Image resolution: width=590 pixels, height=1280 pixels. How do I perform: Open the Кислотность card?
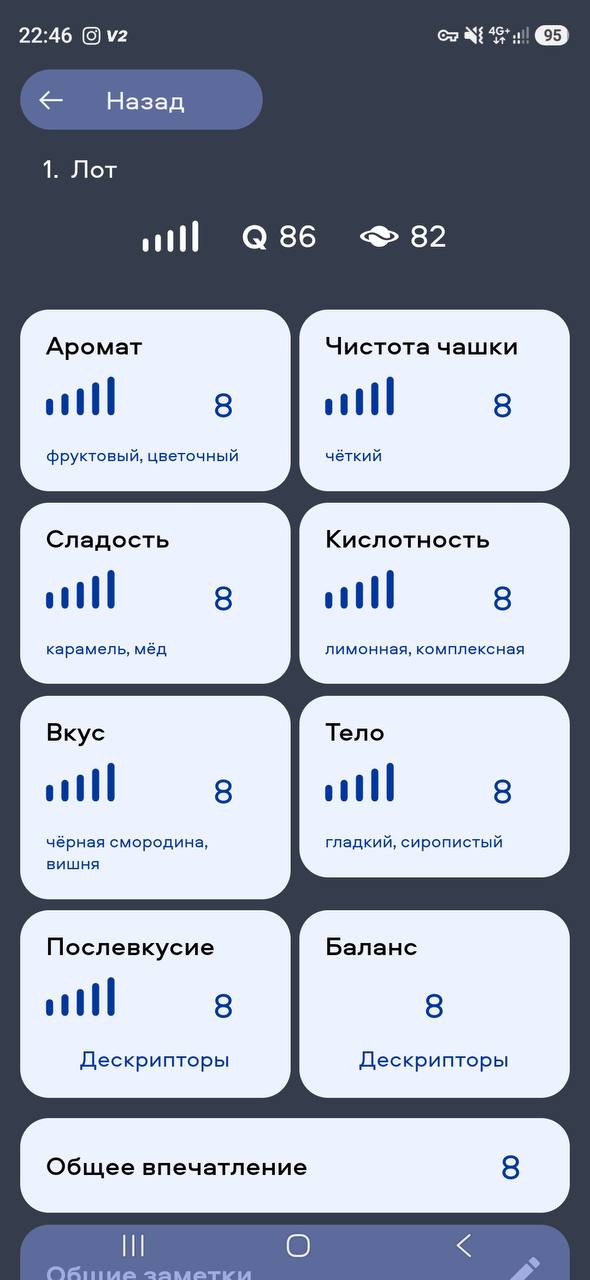435,593
